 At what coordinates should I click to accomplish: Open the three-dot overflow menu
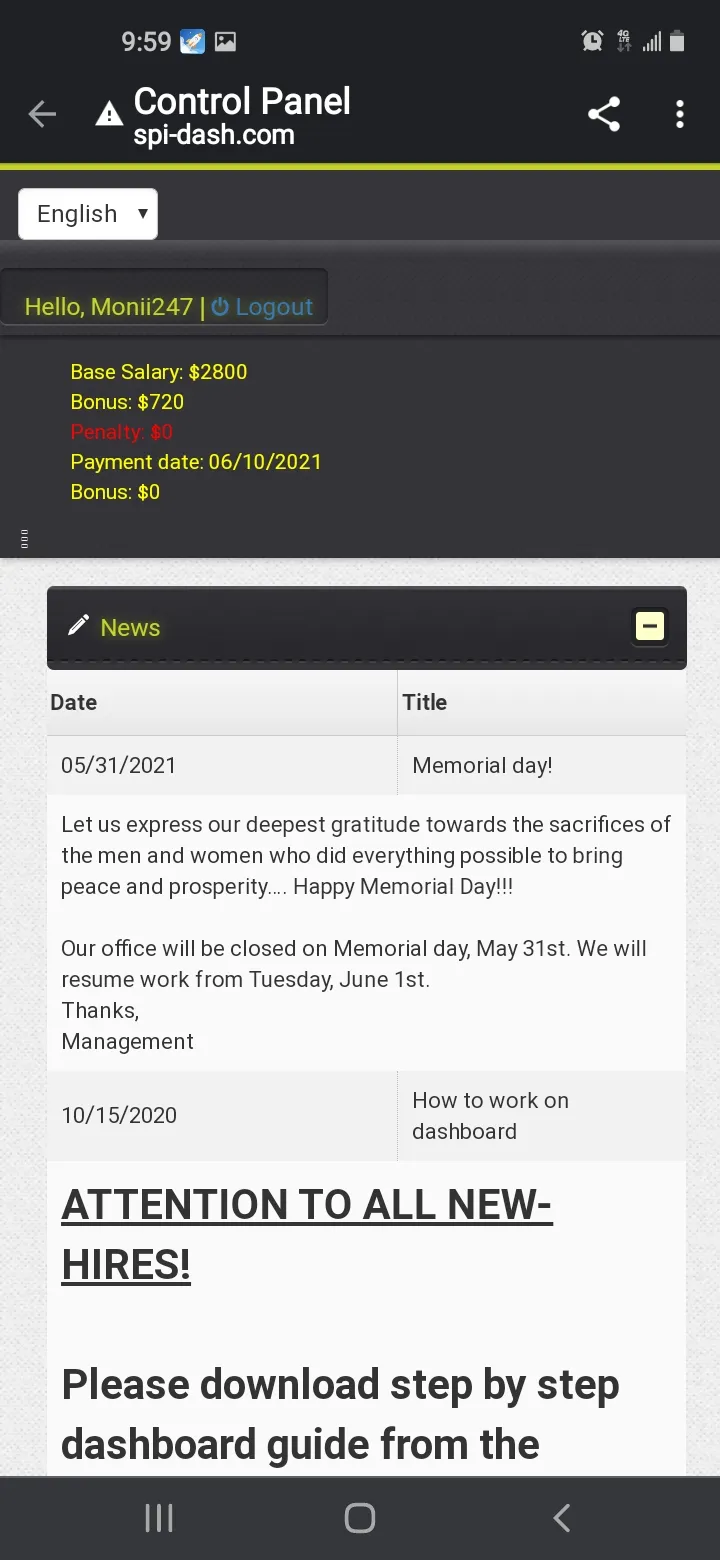coord(680,114)
